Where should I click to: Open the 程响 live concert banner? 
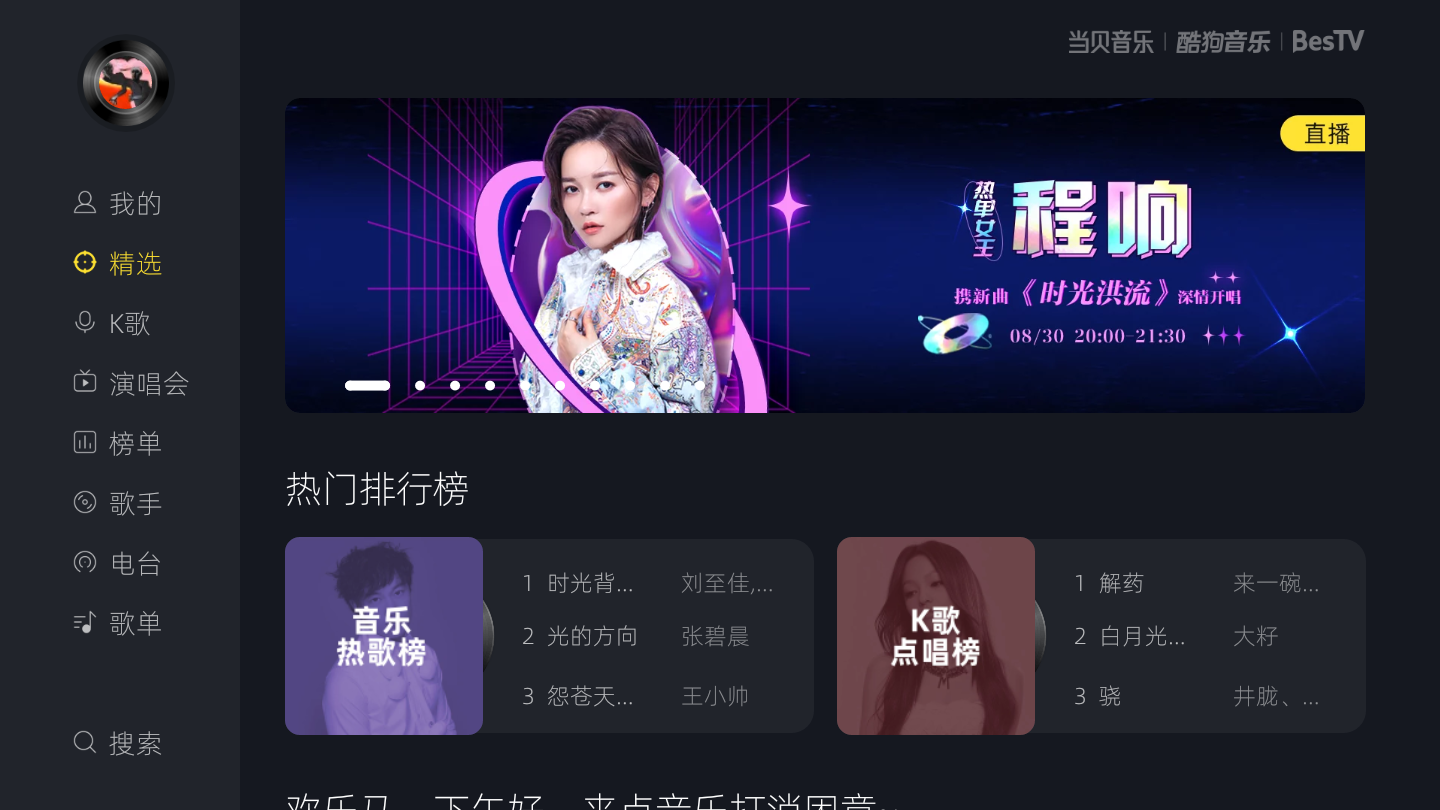tap(824, 255)
